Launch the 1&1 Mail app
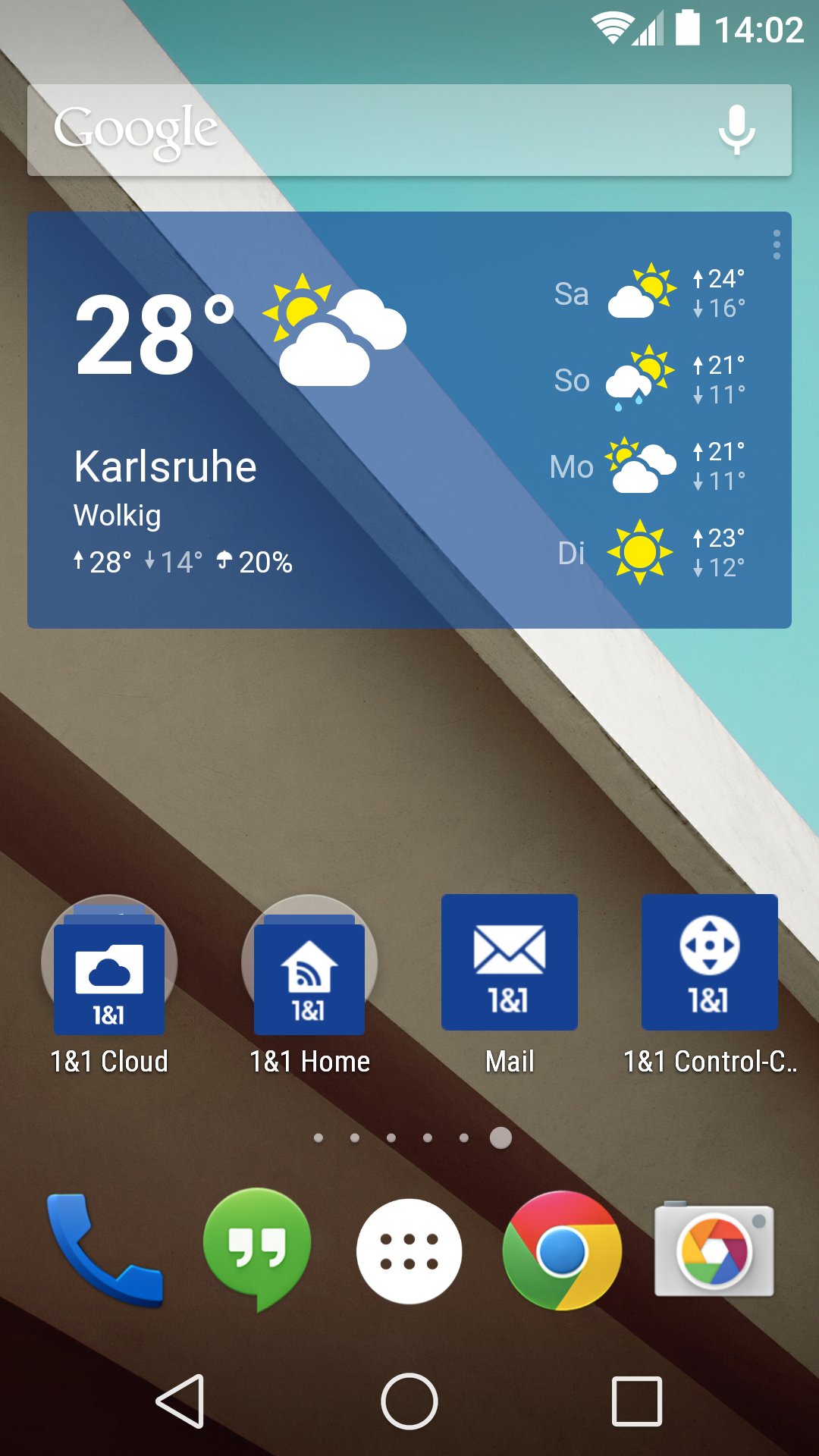 pyautogui.click(x=510, y=963)
